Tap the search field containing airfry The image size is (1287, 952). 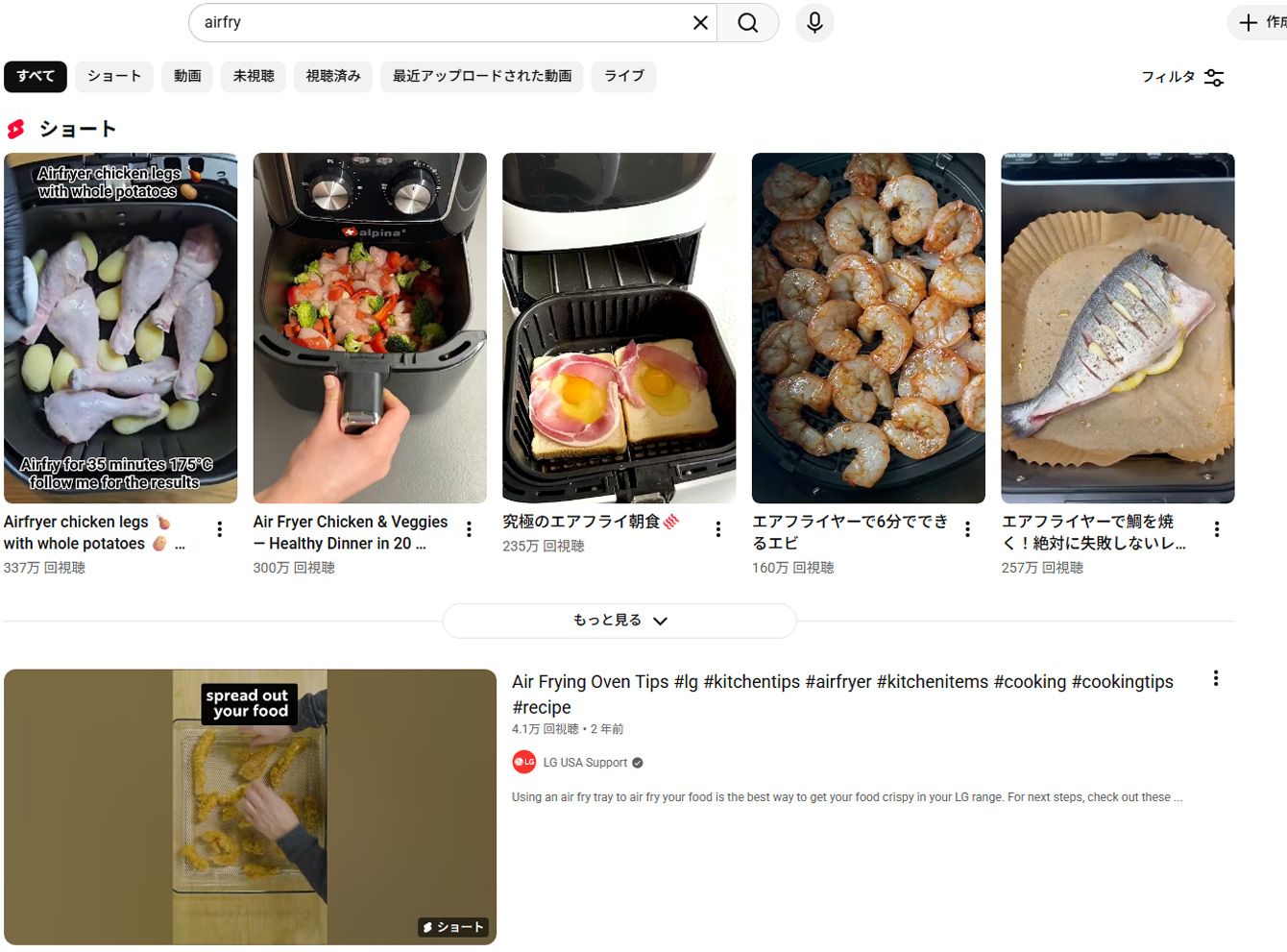pos(432,22)
